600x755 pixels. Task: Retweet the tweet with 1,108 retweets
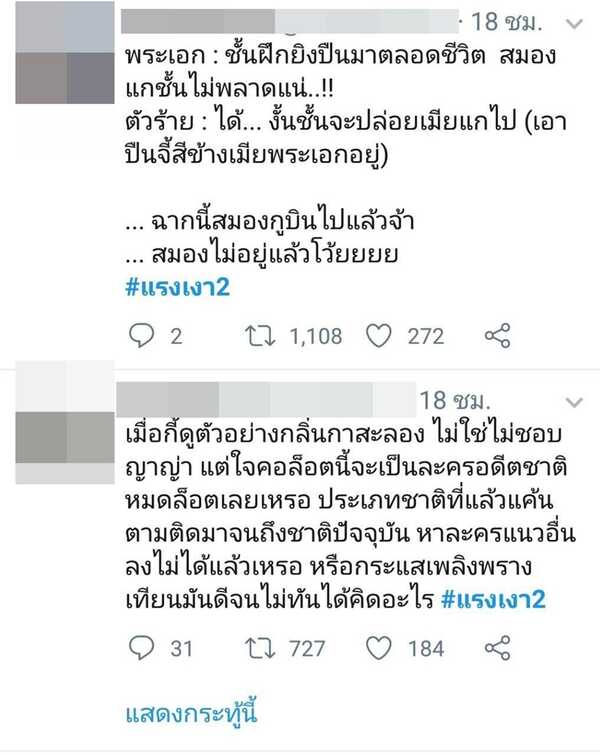tap(258, 337)
